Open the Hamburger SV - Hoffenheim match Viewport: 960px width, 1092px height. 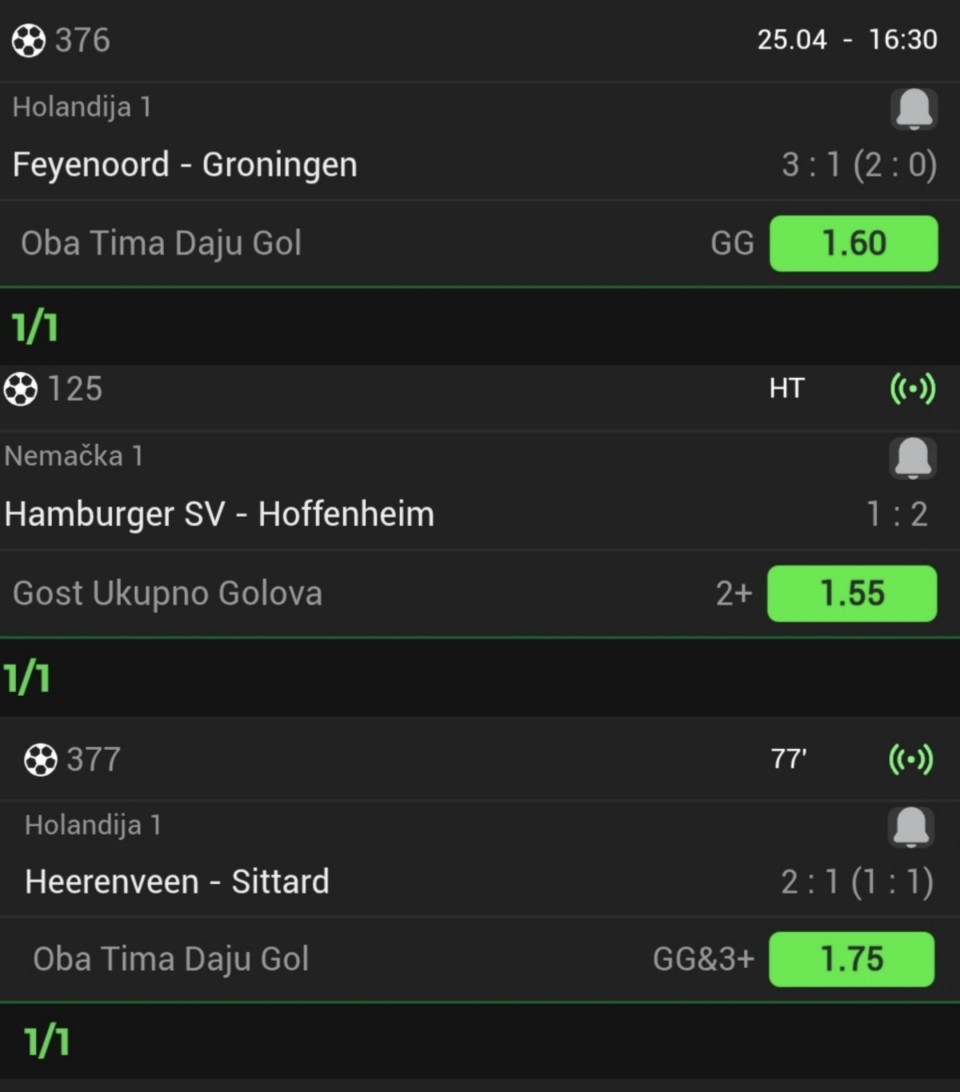coord(220,514)
